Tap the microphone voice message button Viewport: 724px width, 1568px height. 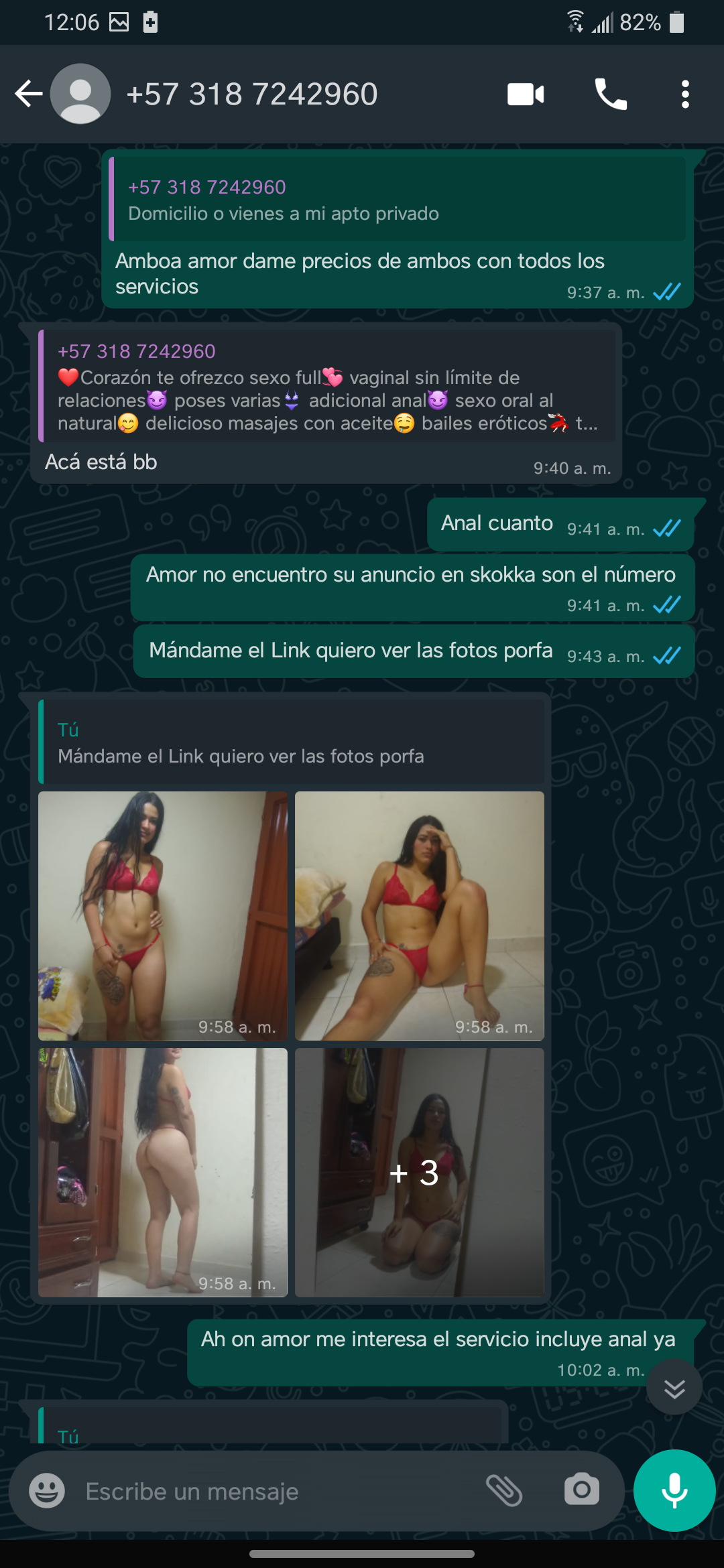pos(674,1490)
